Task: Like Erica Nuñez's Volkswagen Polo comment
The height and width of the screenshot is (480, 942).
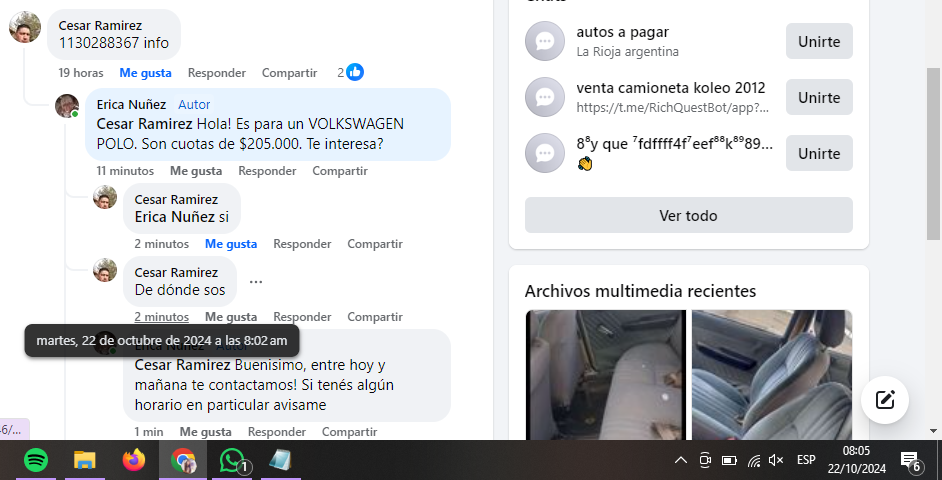Action: click(195, 171)
